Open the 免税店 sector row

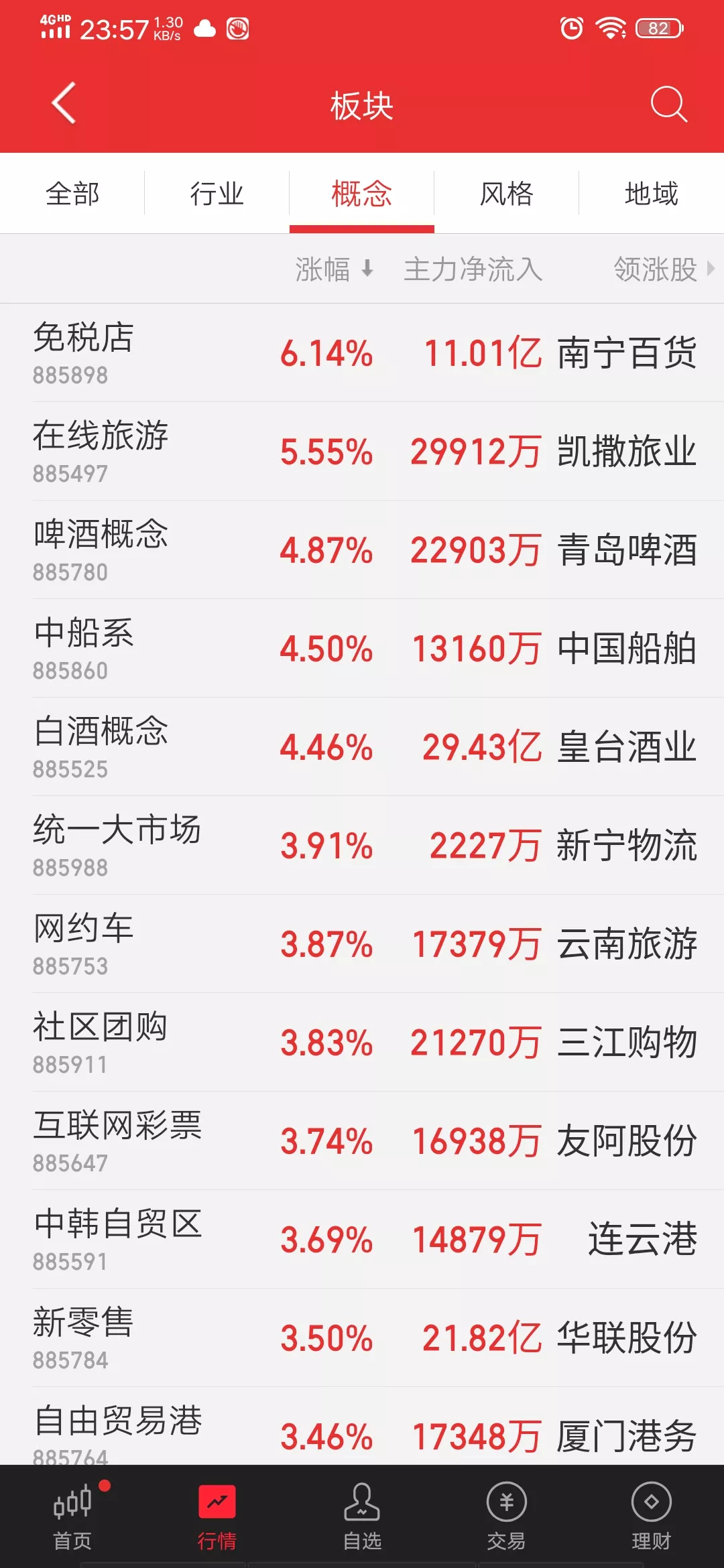coord(362,353)
